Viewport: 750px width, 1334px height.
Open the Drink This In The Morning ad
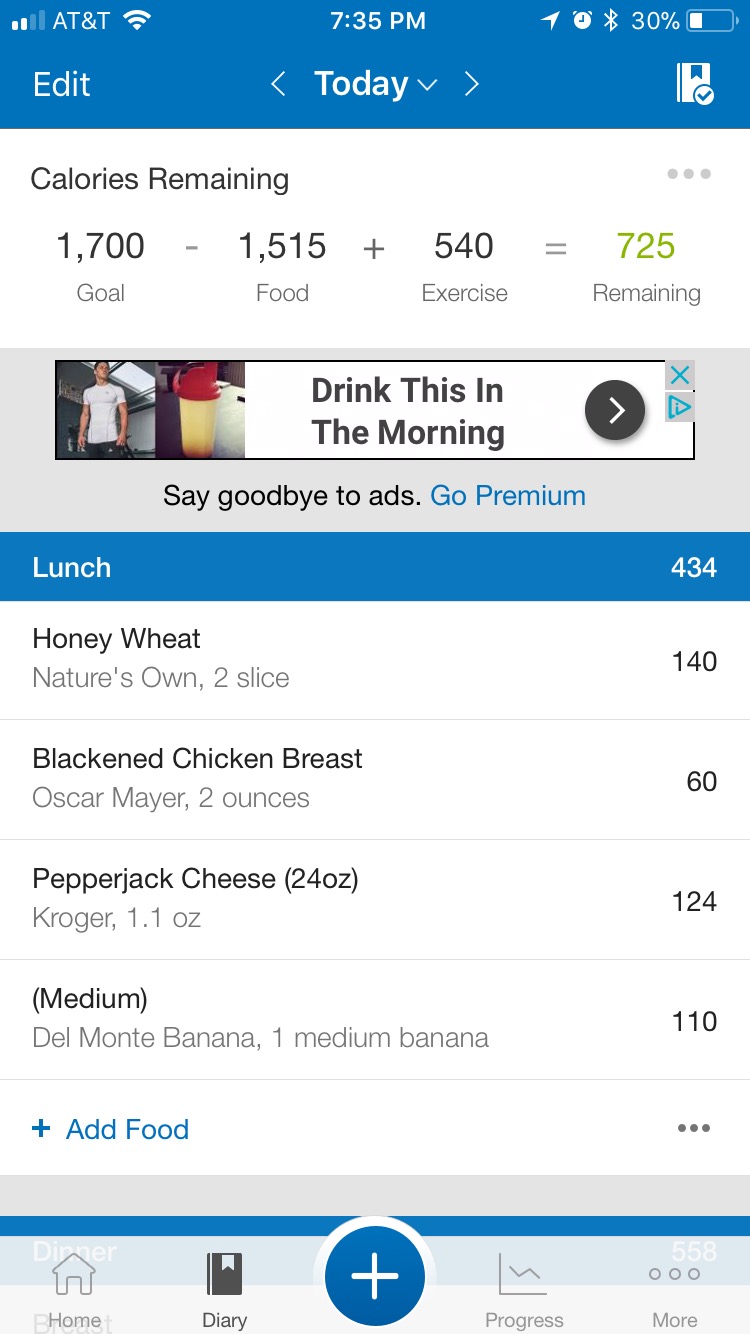tap(361, 410)
